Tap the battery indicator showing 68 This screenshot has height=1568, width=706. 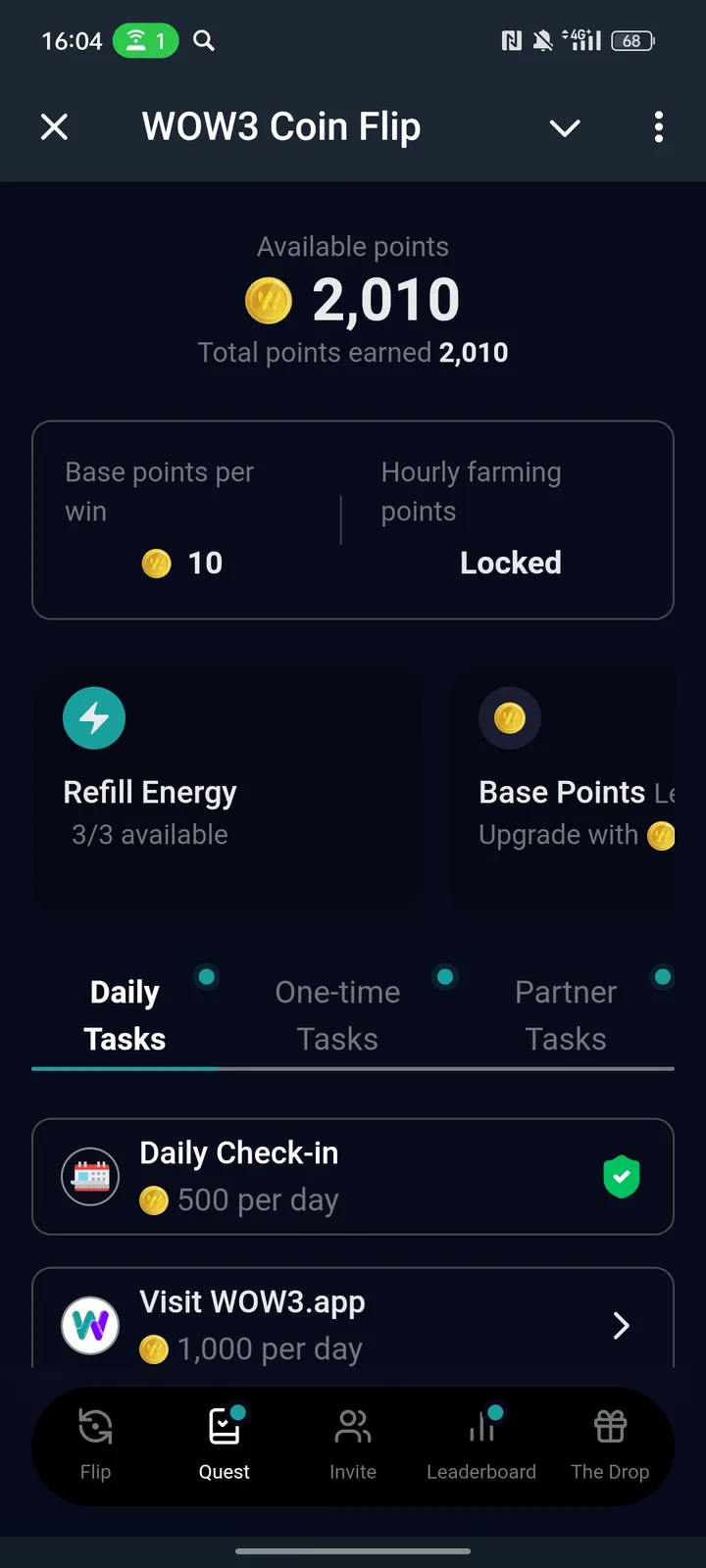(632, 40)
